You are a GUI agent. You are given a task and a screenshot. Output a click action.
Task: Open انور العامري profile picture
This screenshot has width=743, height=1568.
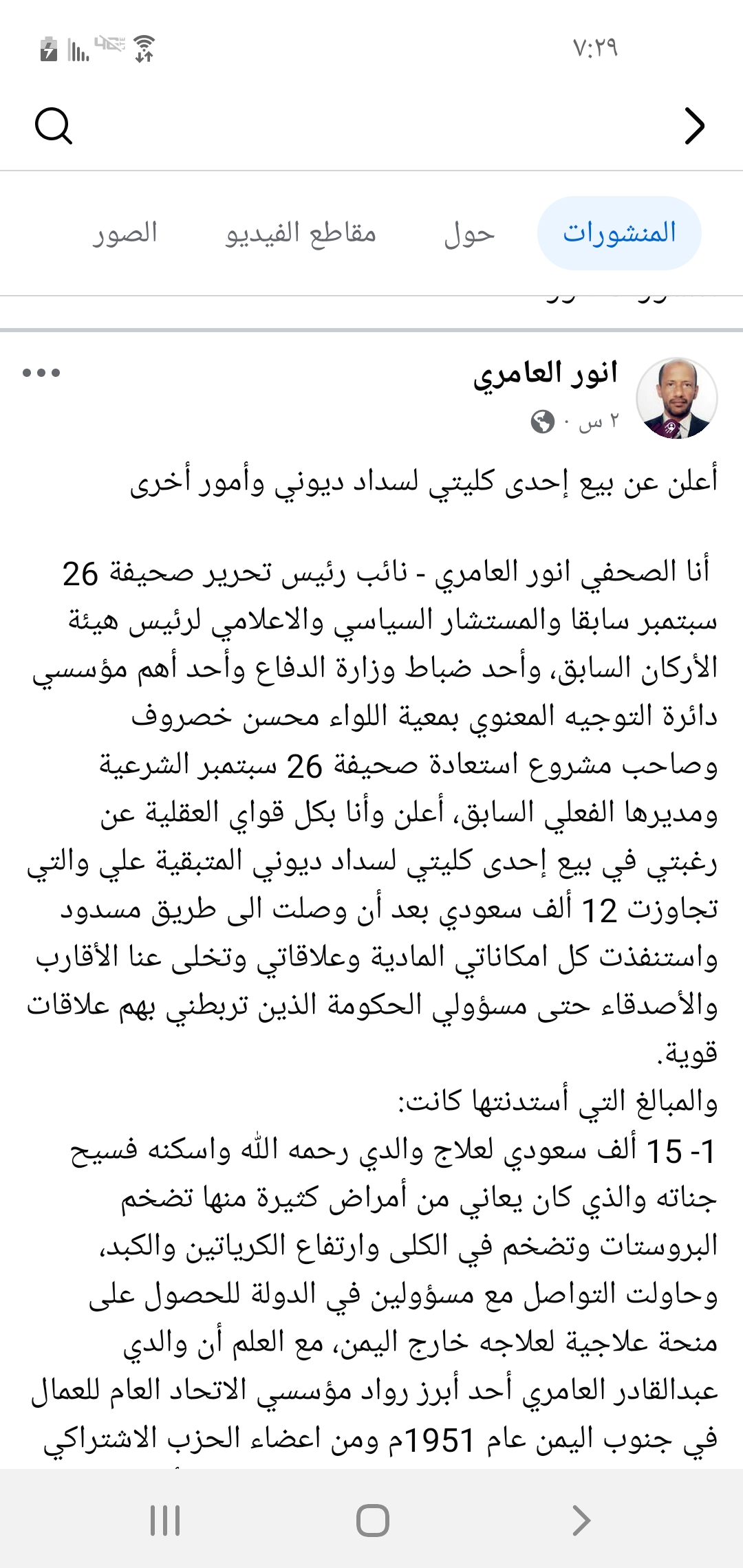tap(676, 398)
